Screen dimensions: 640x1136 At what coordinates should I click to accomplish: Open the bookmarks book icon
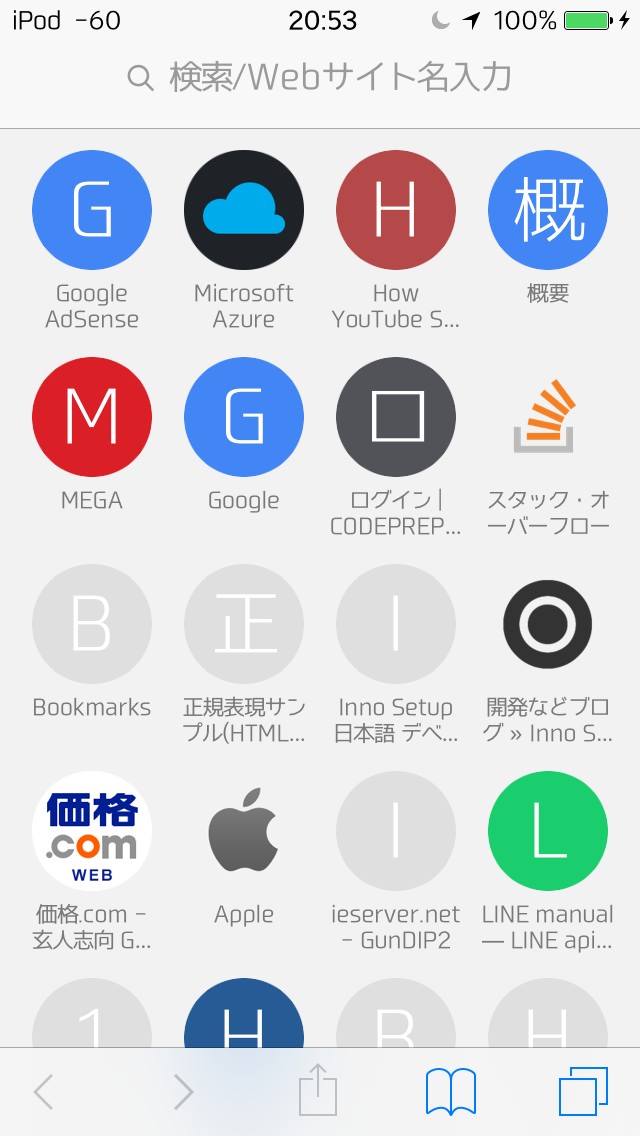[x=451, y=1091]
